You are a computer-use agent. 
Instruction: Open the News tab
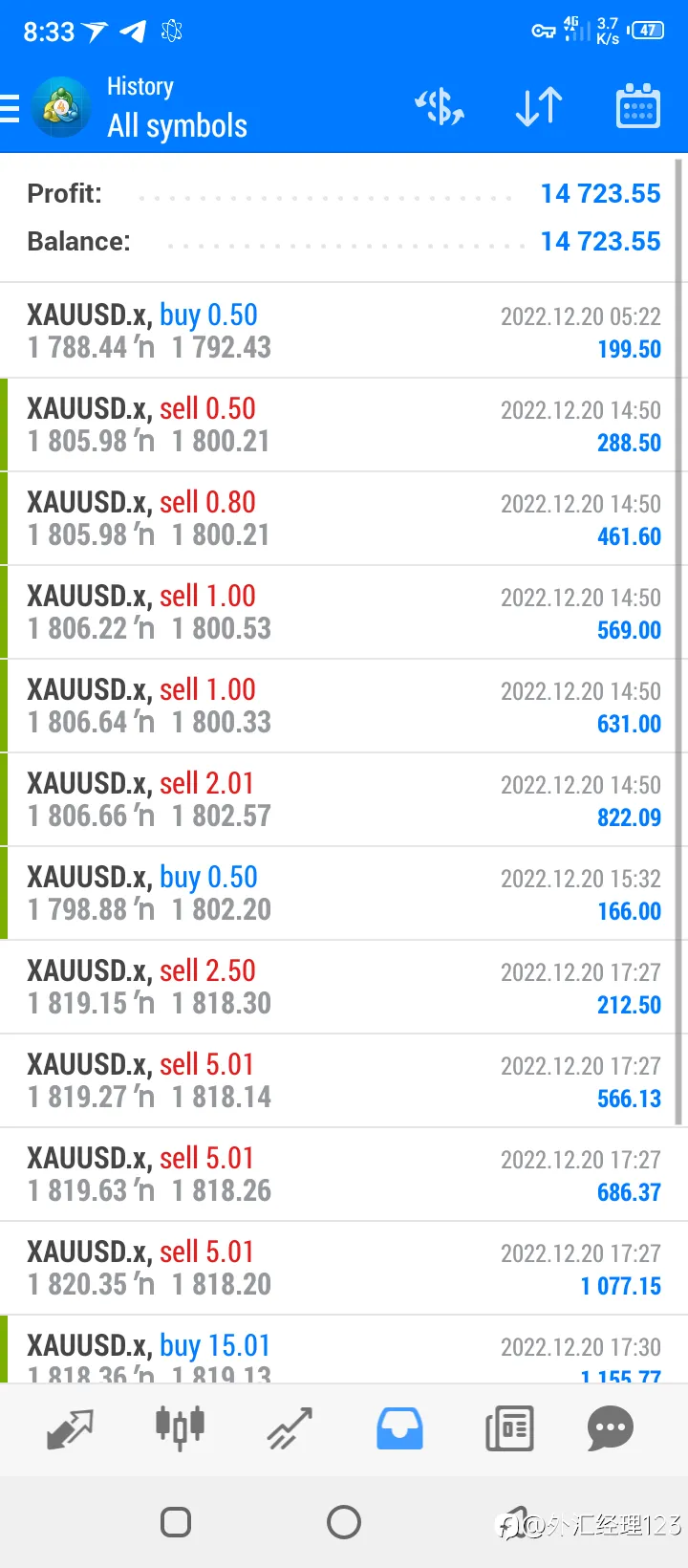coord(509,1429)
